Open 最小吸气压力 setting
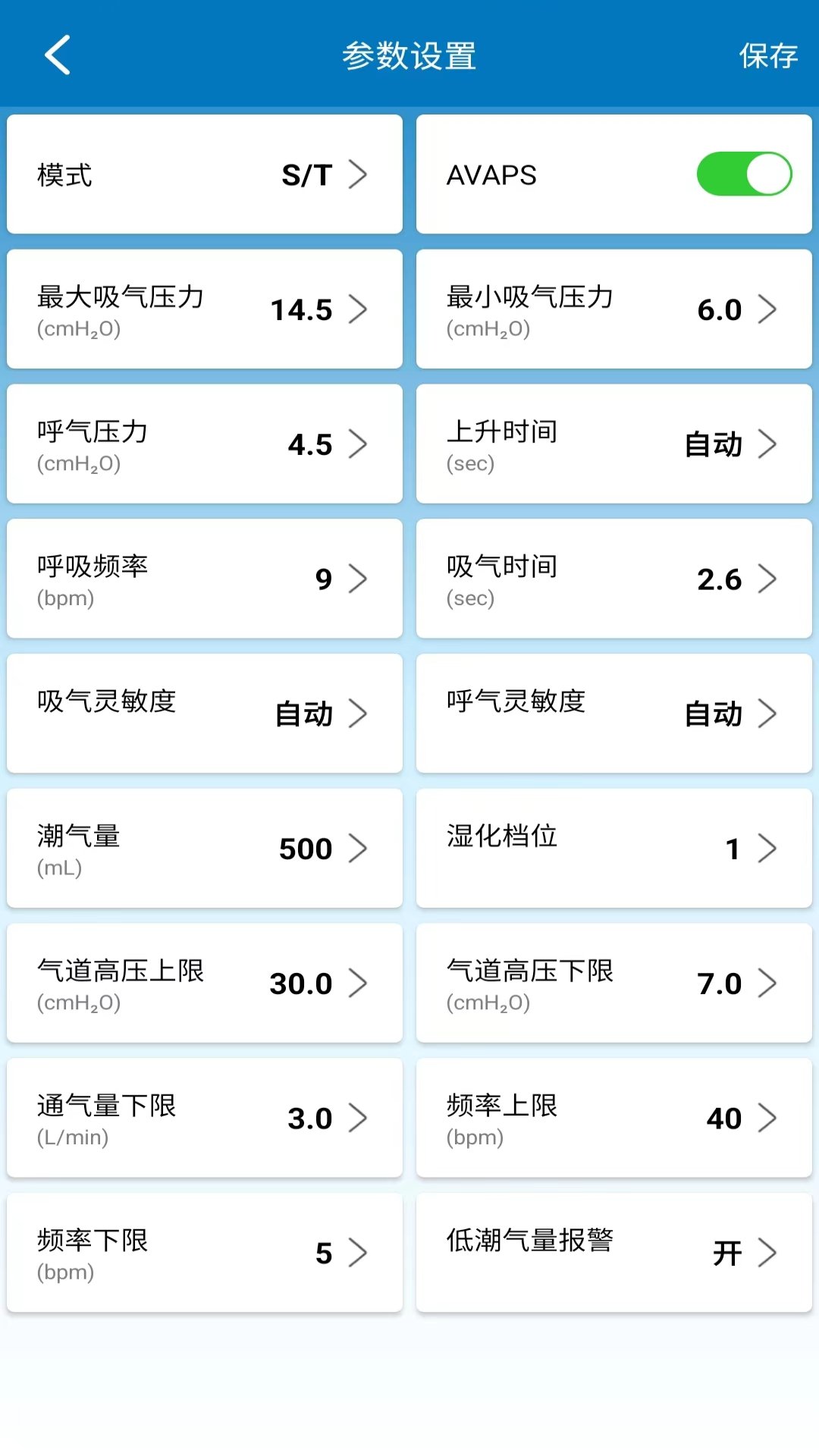The width and height of the screenshot is (819, 1456). [x=614, y=309]
